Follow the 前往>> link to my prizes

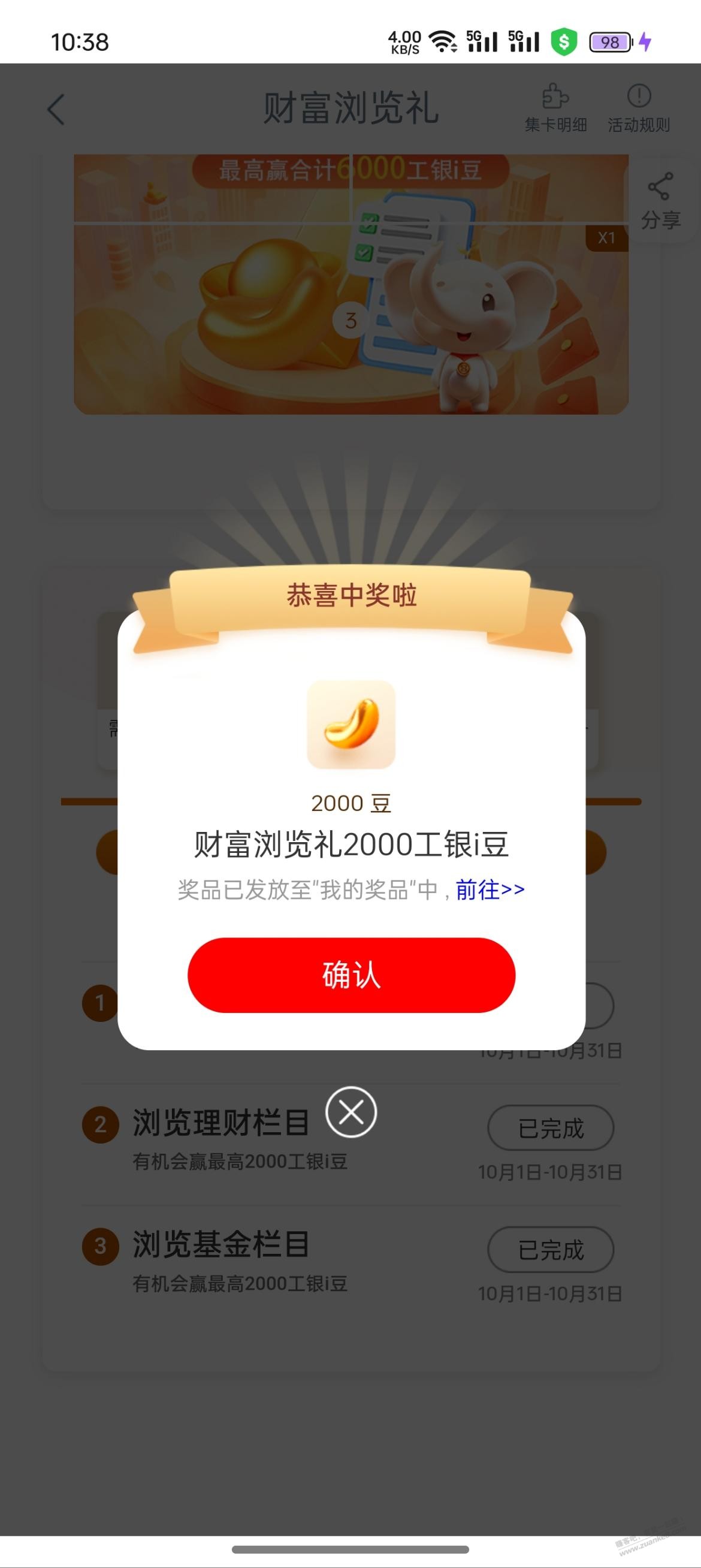click(490, 890)
